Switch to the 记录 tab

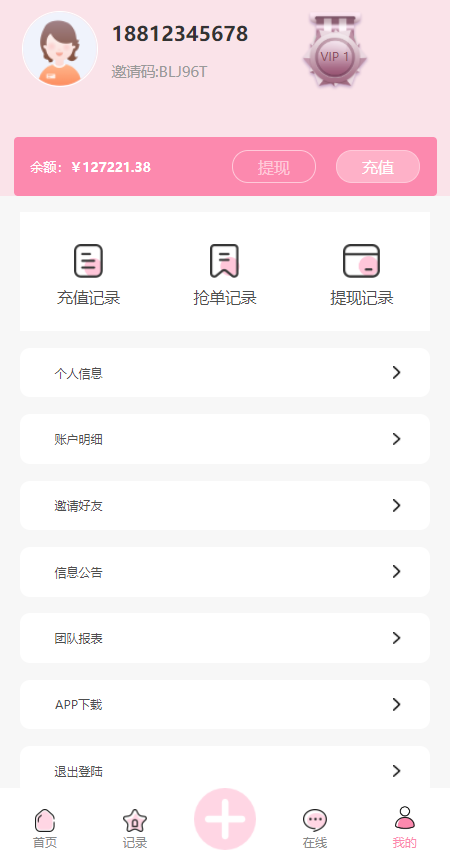click(x=135, y=829)
